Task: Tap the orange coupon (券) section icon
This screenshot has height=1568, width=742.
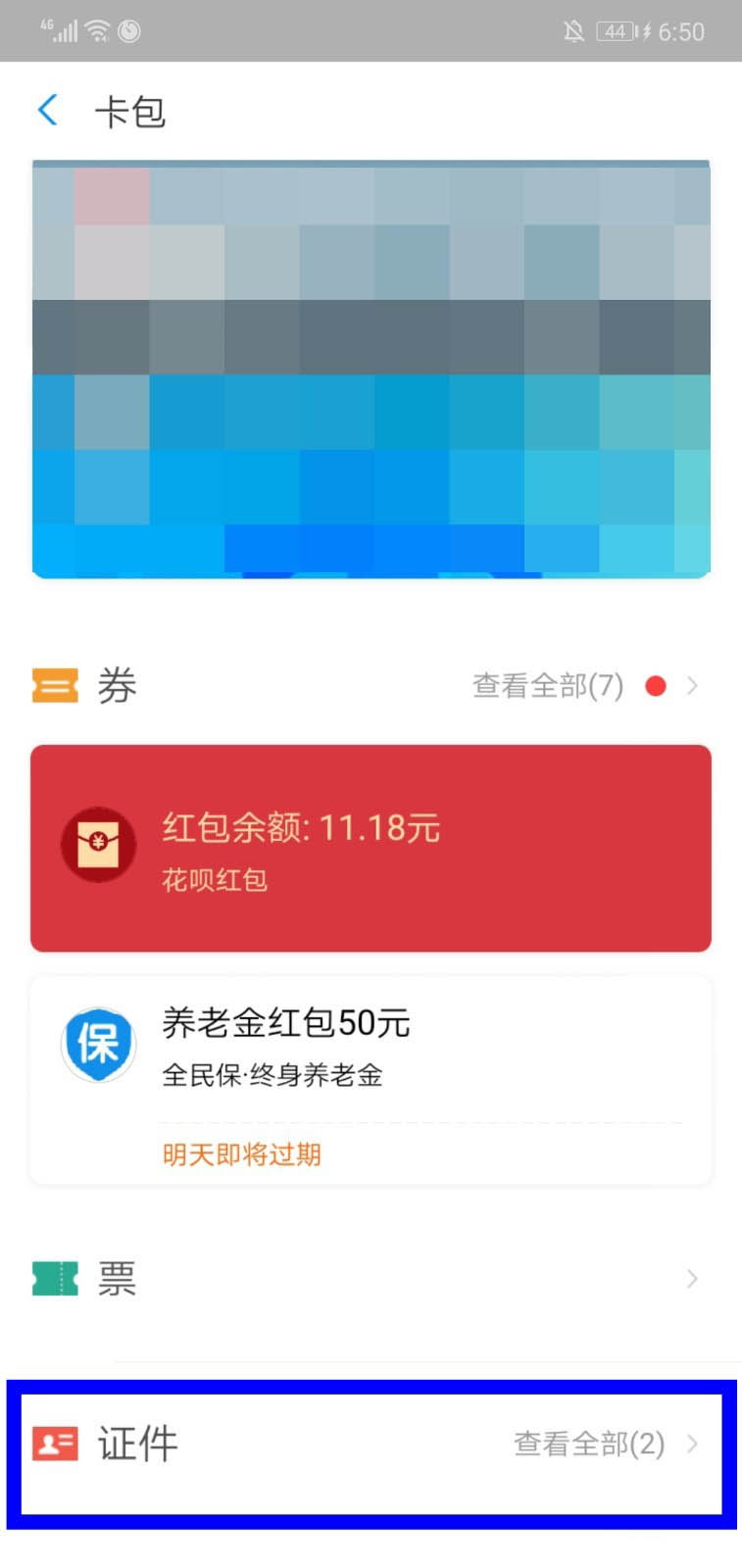Action: click(55, 684)
